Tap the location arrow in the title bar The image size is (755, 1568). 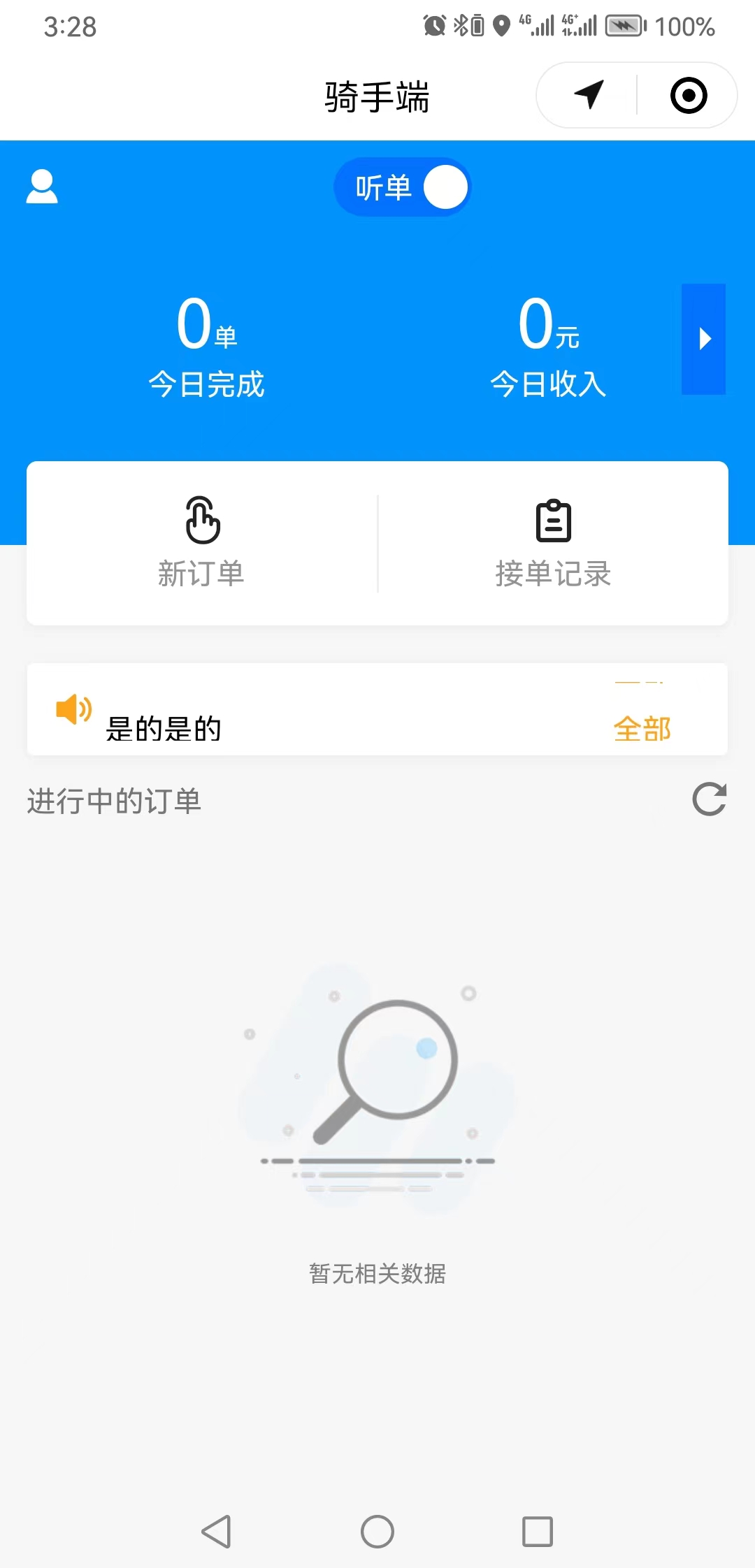589,95
